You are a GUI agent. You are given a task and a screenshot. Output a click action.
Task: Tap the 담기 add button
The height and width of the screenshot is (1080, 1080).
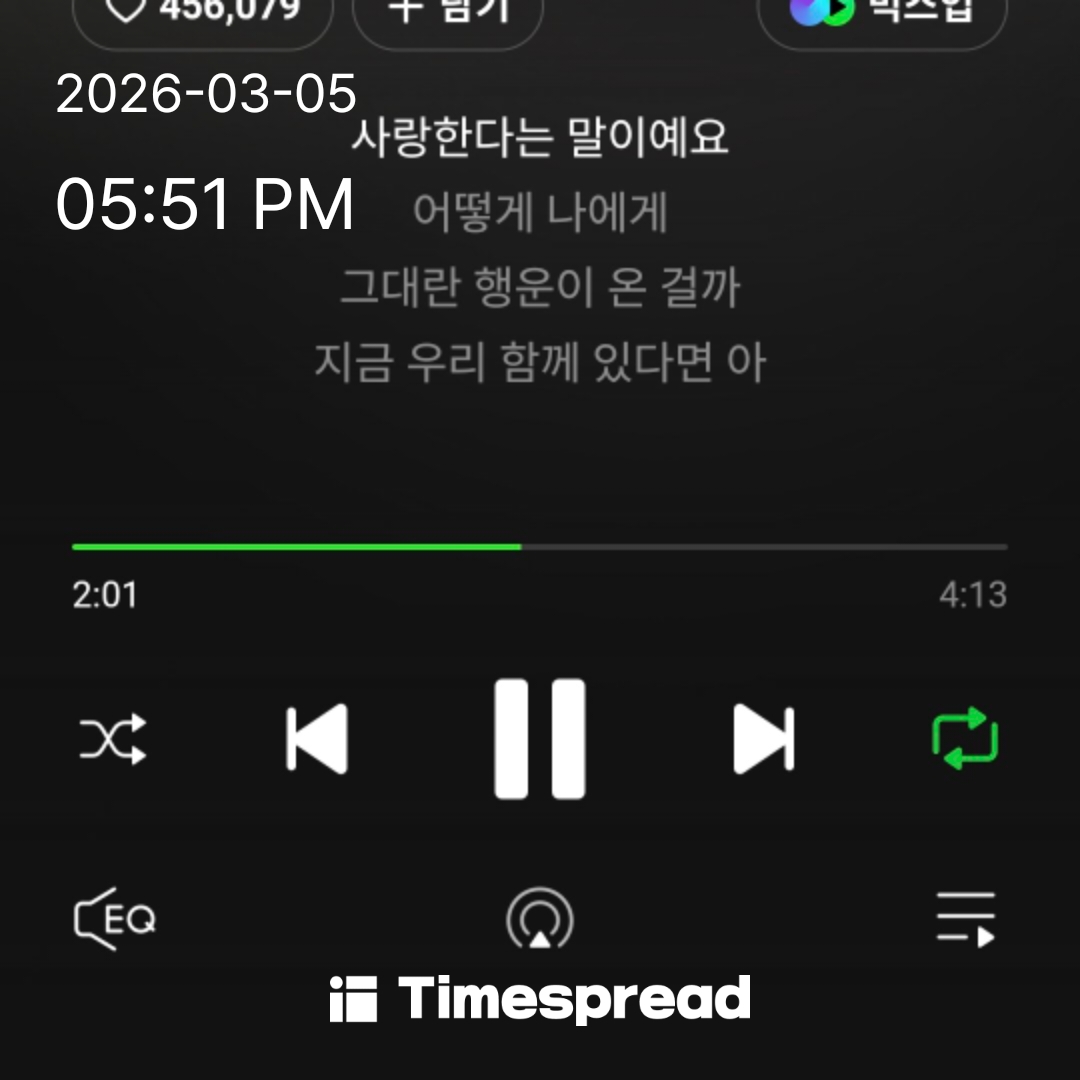(x=448, y=12)
